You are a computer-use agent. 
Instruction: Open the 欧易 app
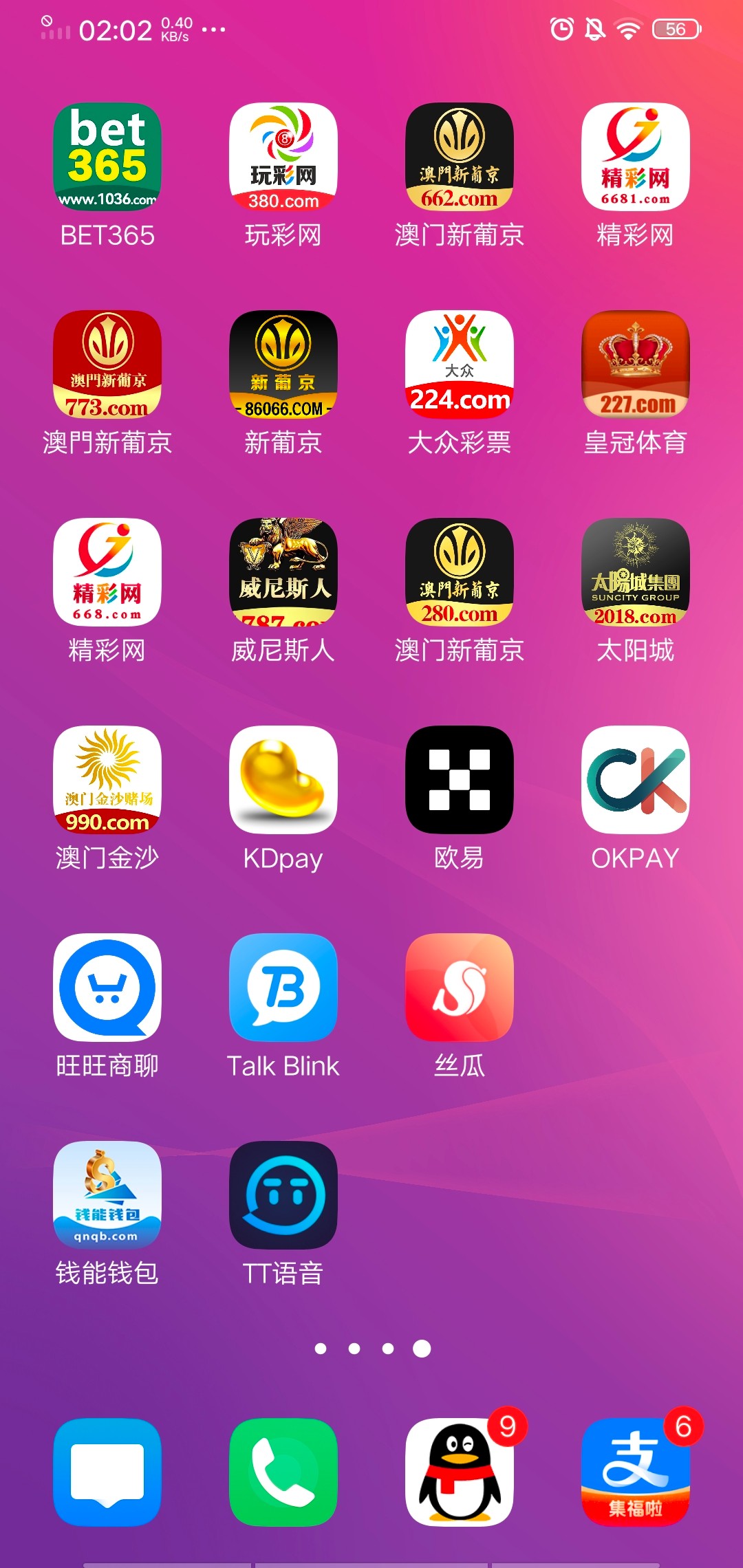460,780
